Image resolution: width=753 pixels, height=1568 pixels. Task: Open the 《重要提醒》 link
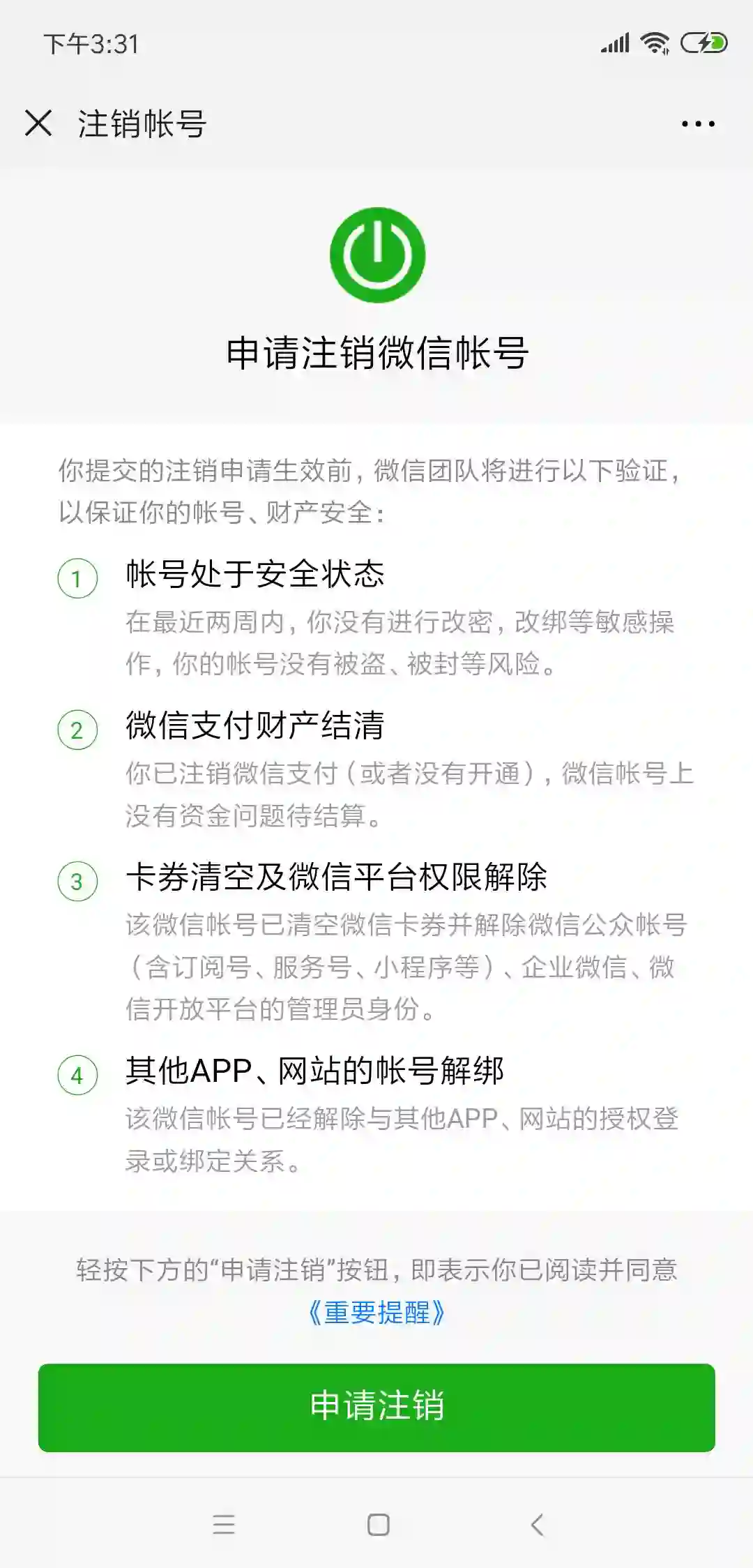click(376, 1312)
